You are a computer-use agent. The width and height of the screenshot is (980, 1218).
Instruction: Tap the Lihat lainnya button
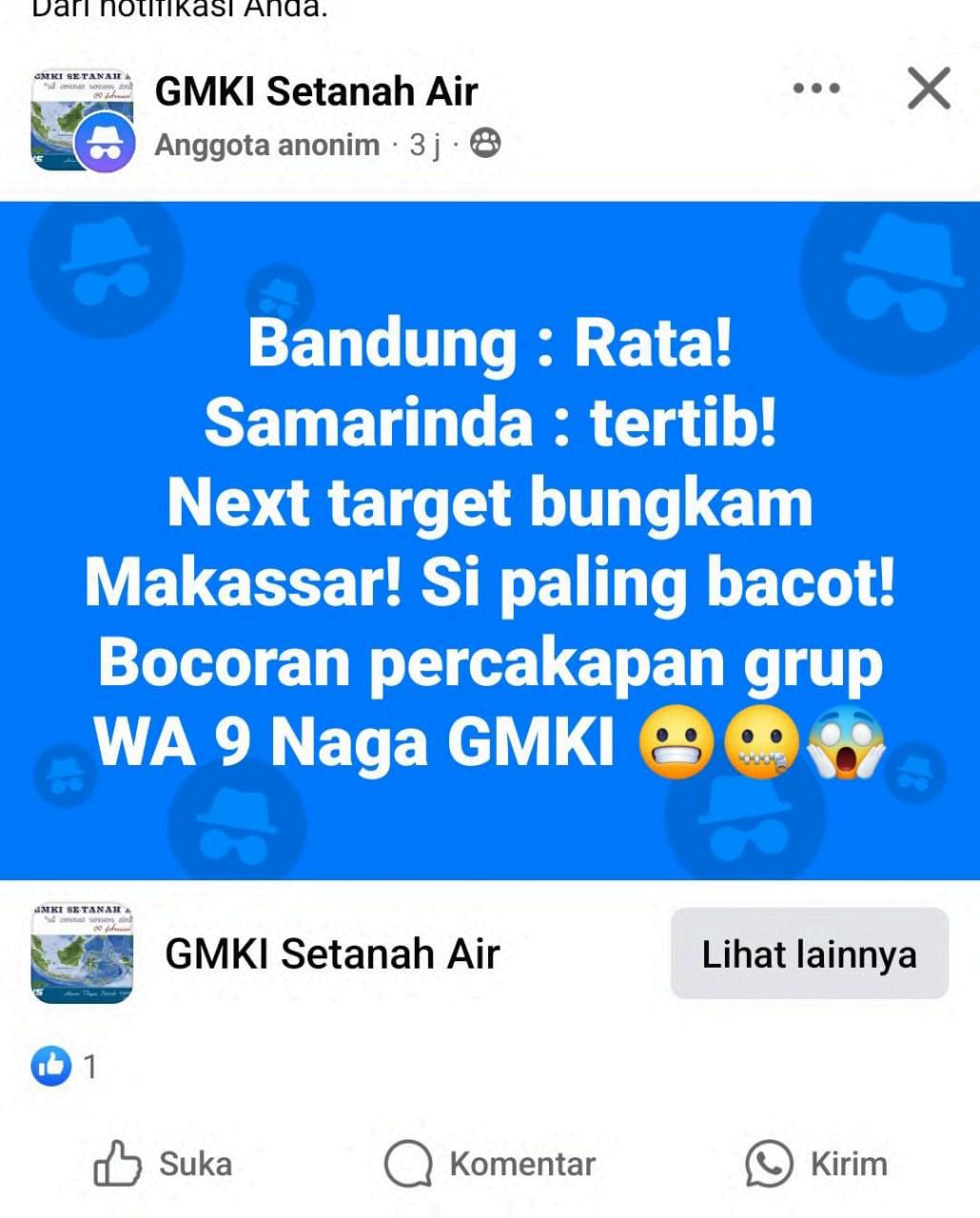point(810,953)
